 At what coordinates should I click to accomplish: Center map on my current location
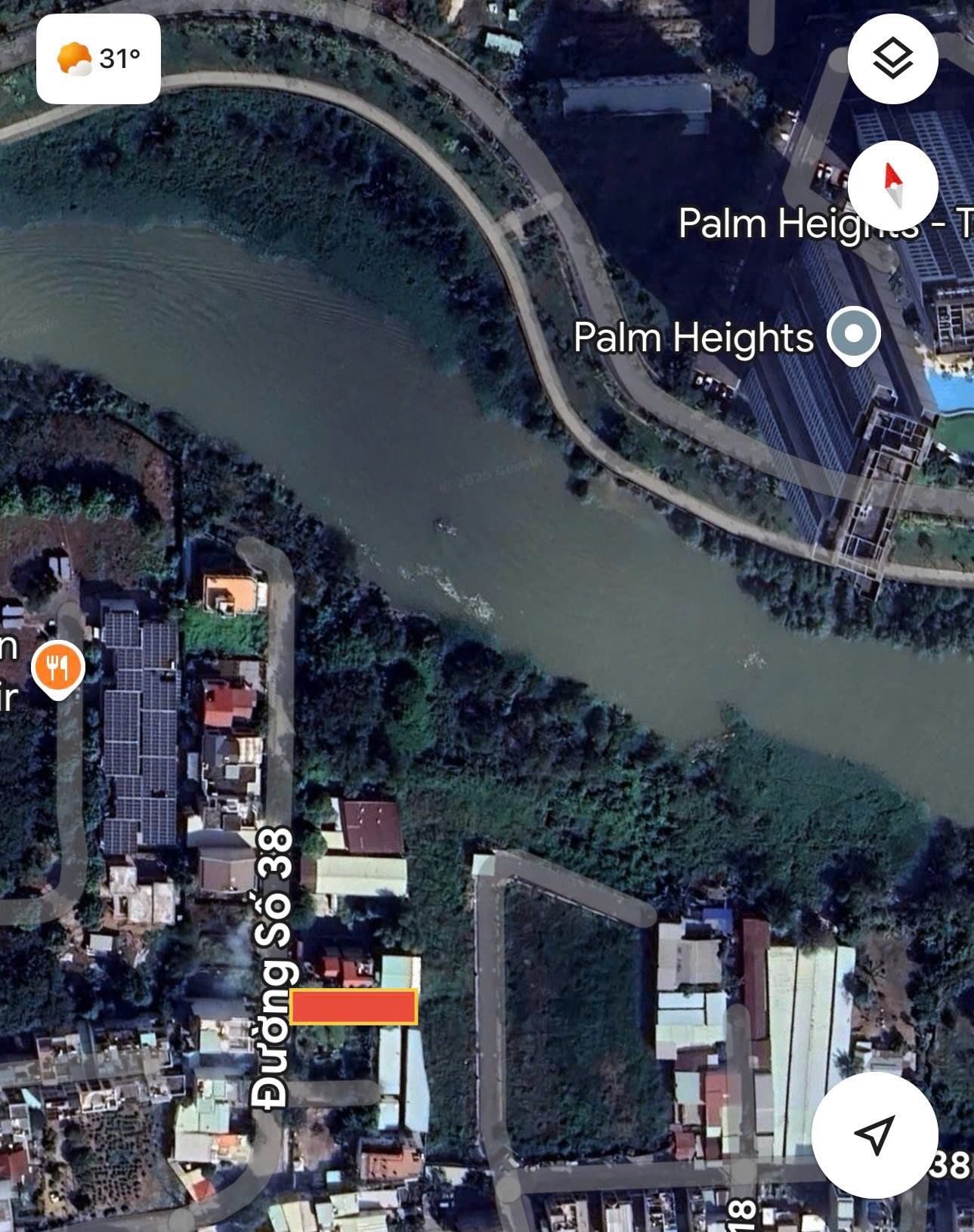(874, 1134)
